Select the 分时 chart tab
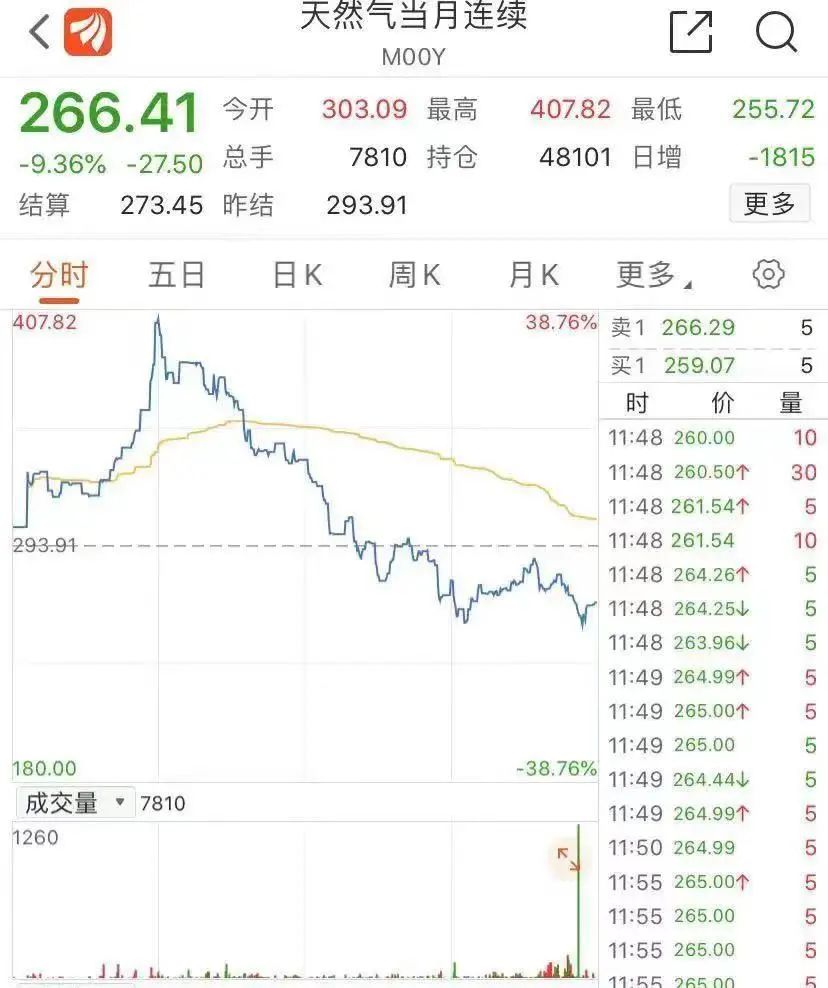828x988 pixels. coord(60,273)
